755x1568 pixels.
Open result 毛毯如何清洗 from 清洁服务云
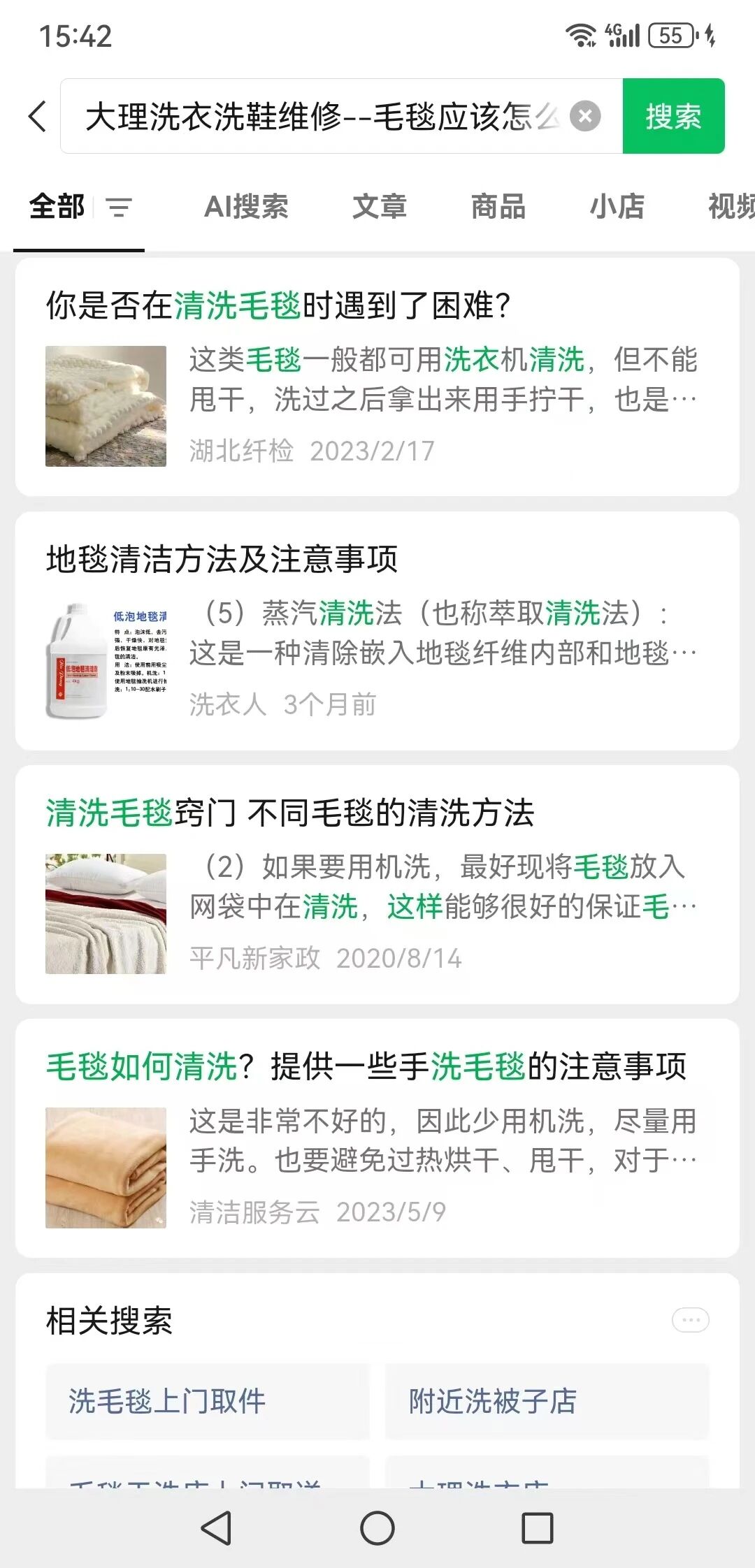point(366,1067)
